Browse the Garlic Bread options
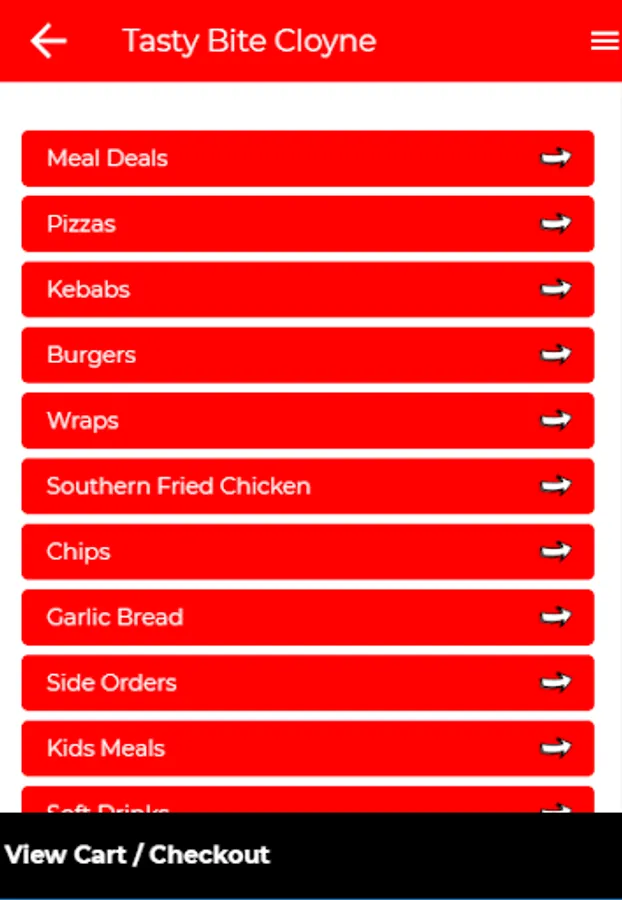This screenshot has height=900, width=622. click(308, 617)
